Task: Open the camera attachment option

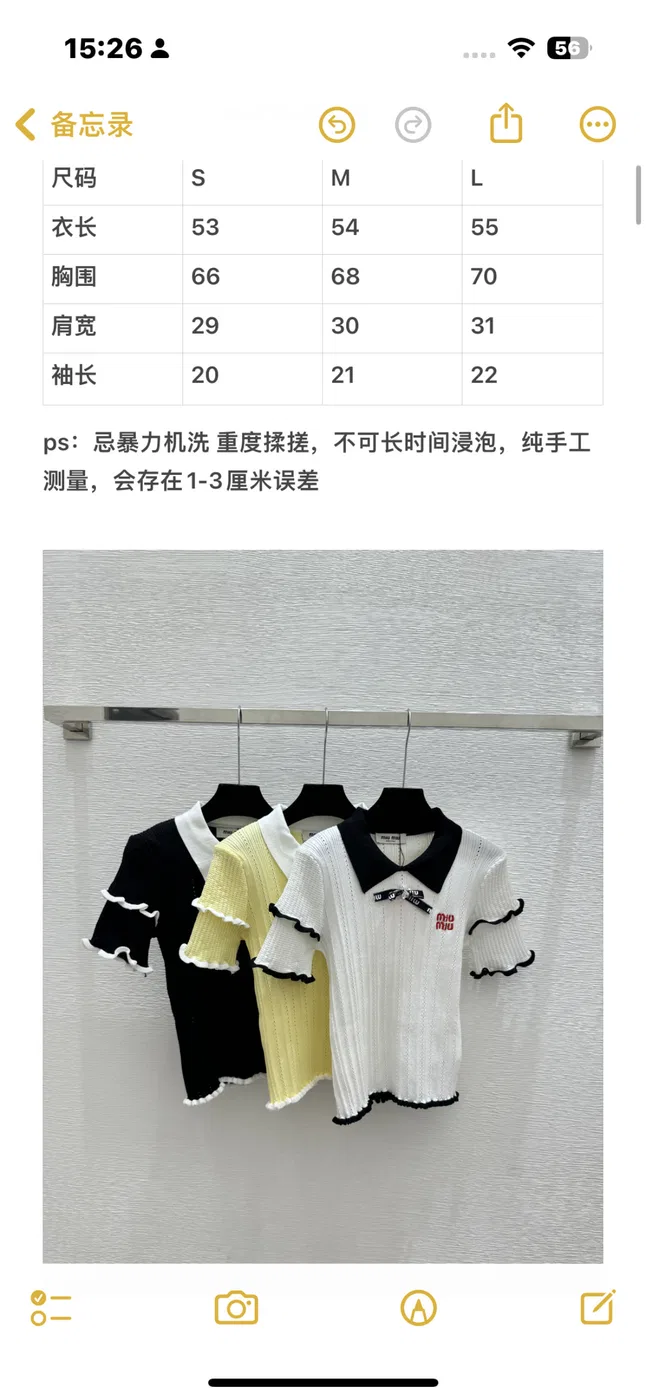Action: 237,1308
